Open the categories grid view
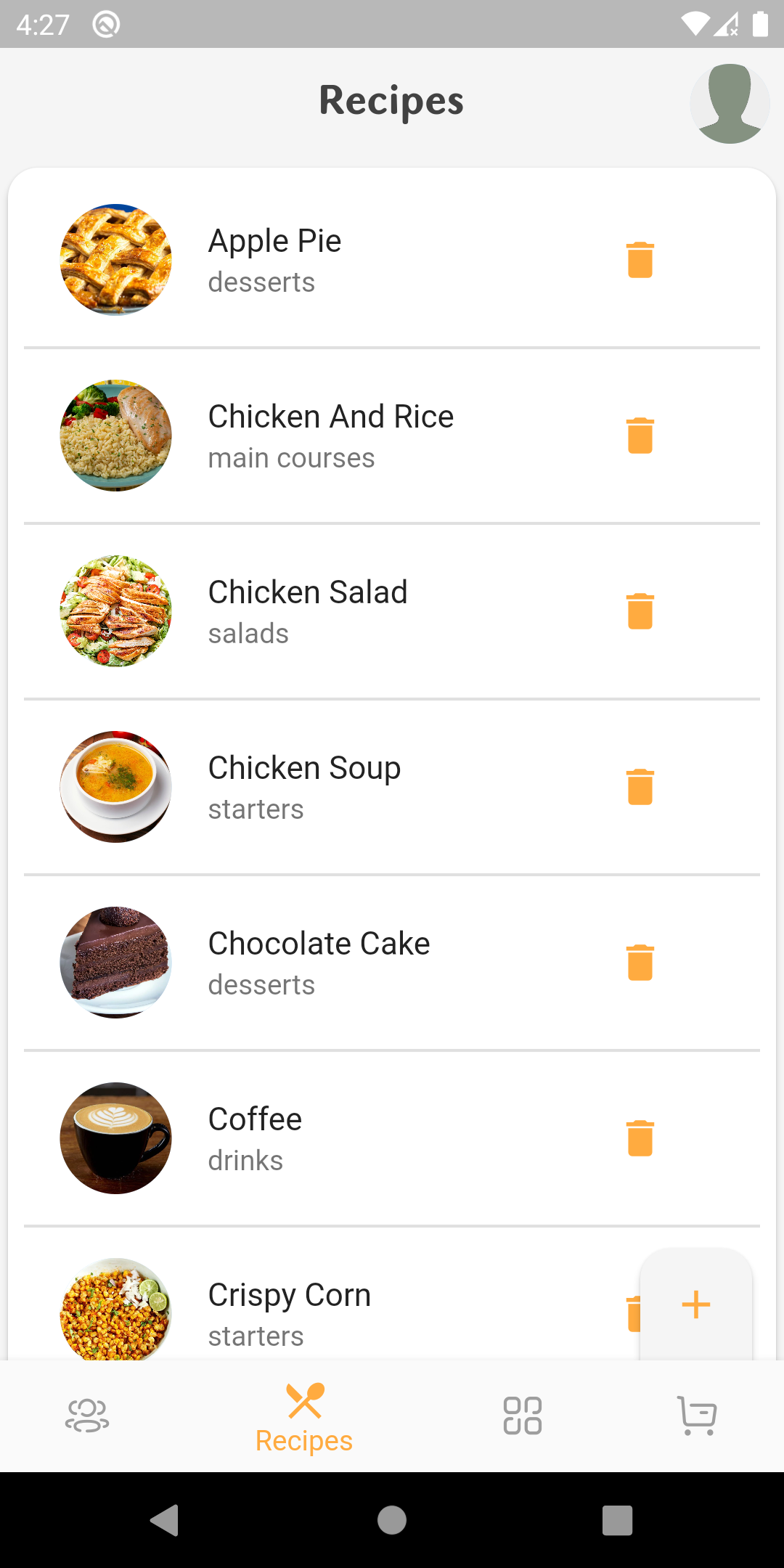The image size is (784, 1568). point(522,1414)
